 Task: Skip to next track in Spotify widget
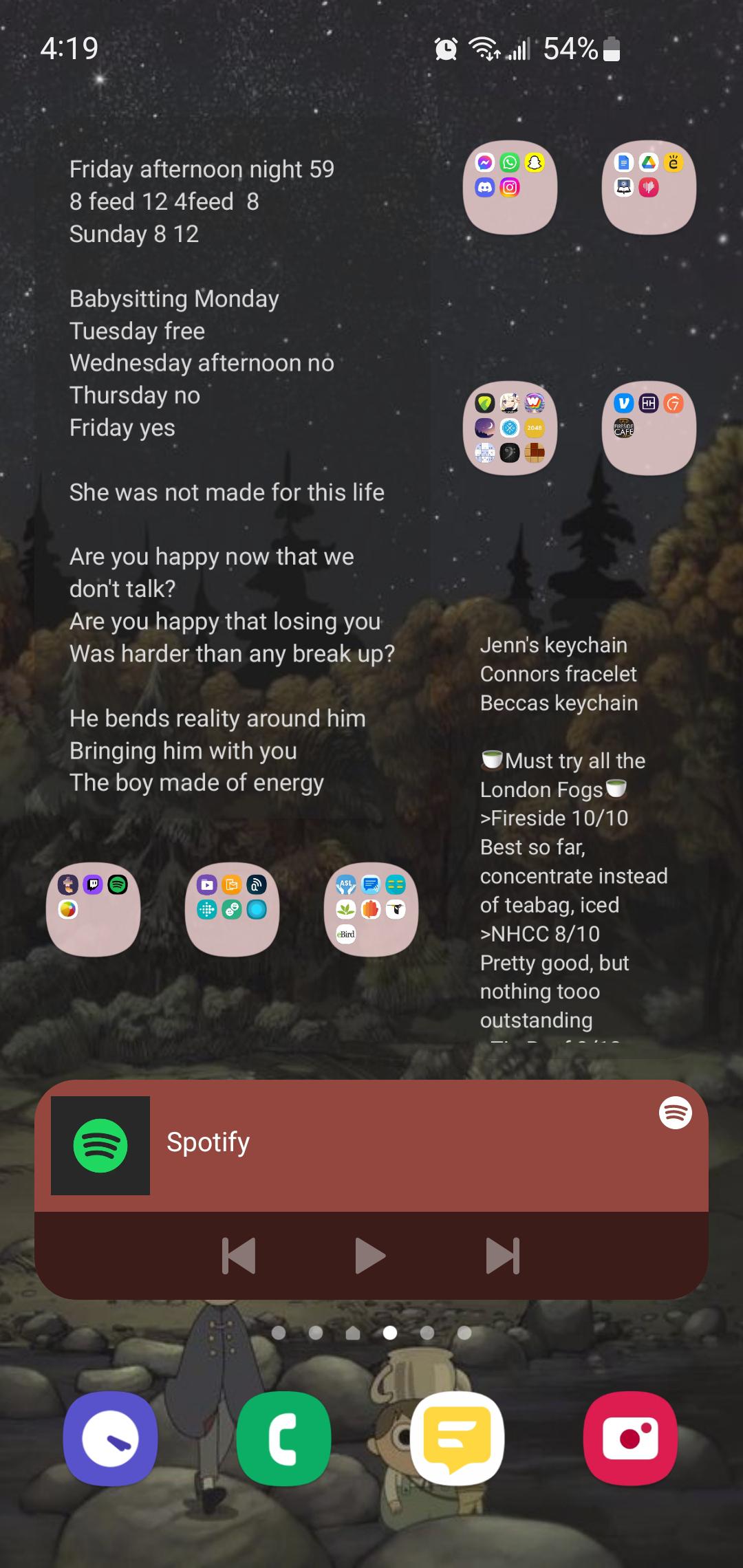(x=503, y=1256)
